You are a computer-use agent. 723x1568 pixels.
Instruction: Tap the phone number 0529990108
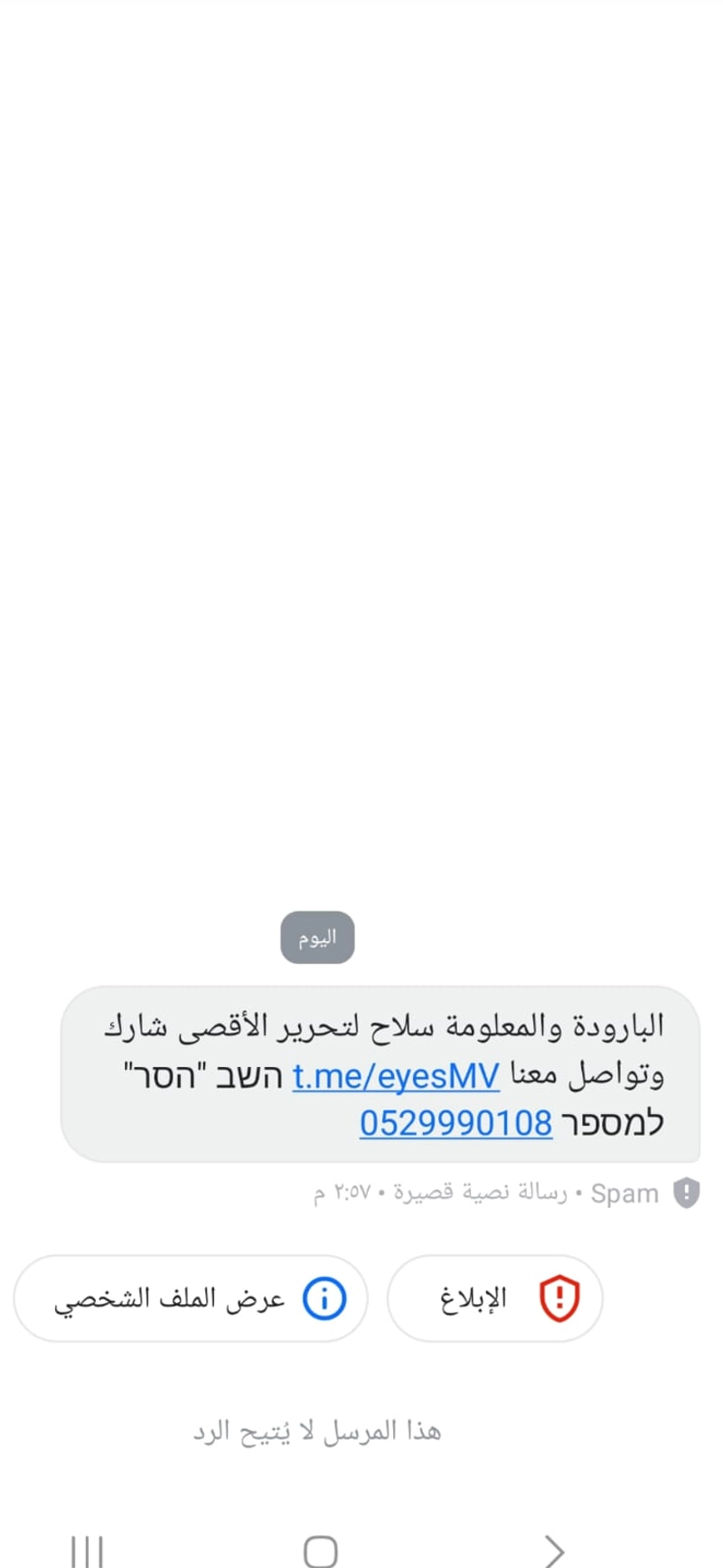tap(455, 1123)
